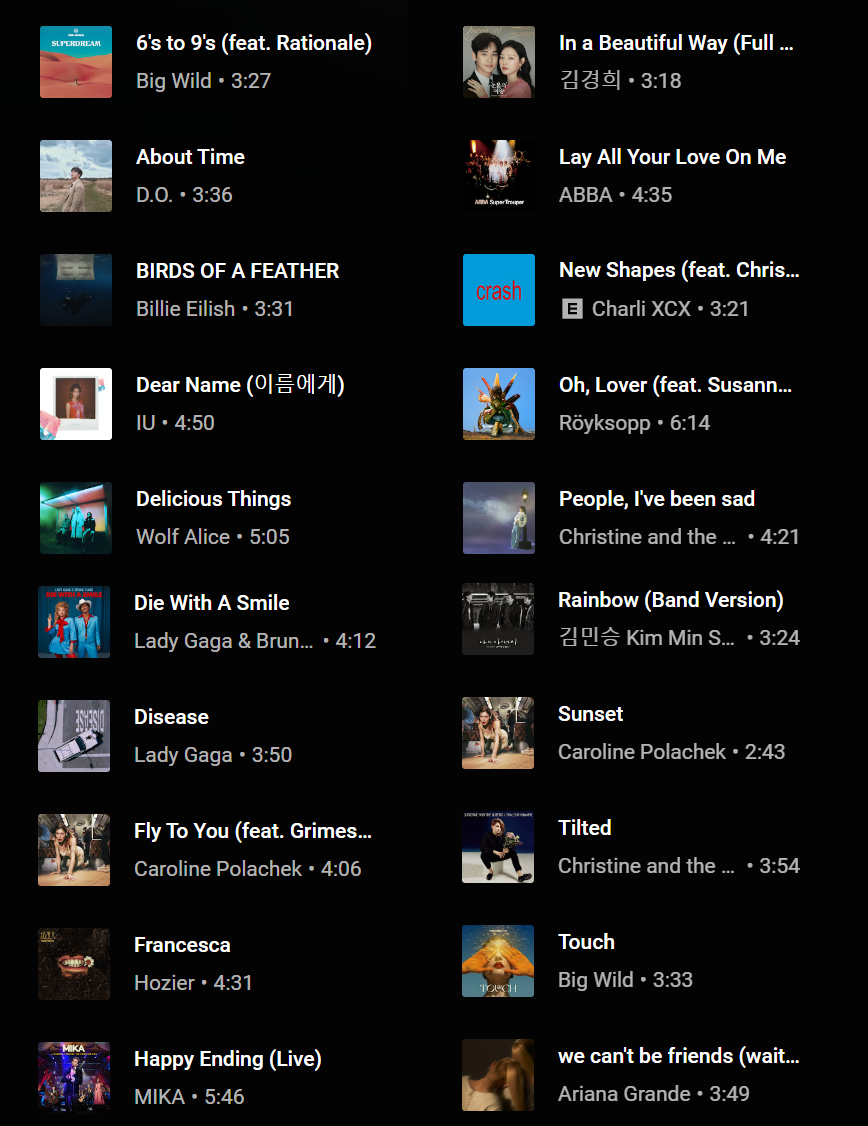Play In a Beautiful Way track
Screen dimensions: 868x1126
(x=675, y=43)
